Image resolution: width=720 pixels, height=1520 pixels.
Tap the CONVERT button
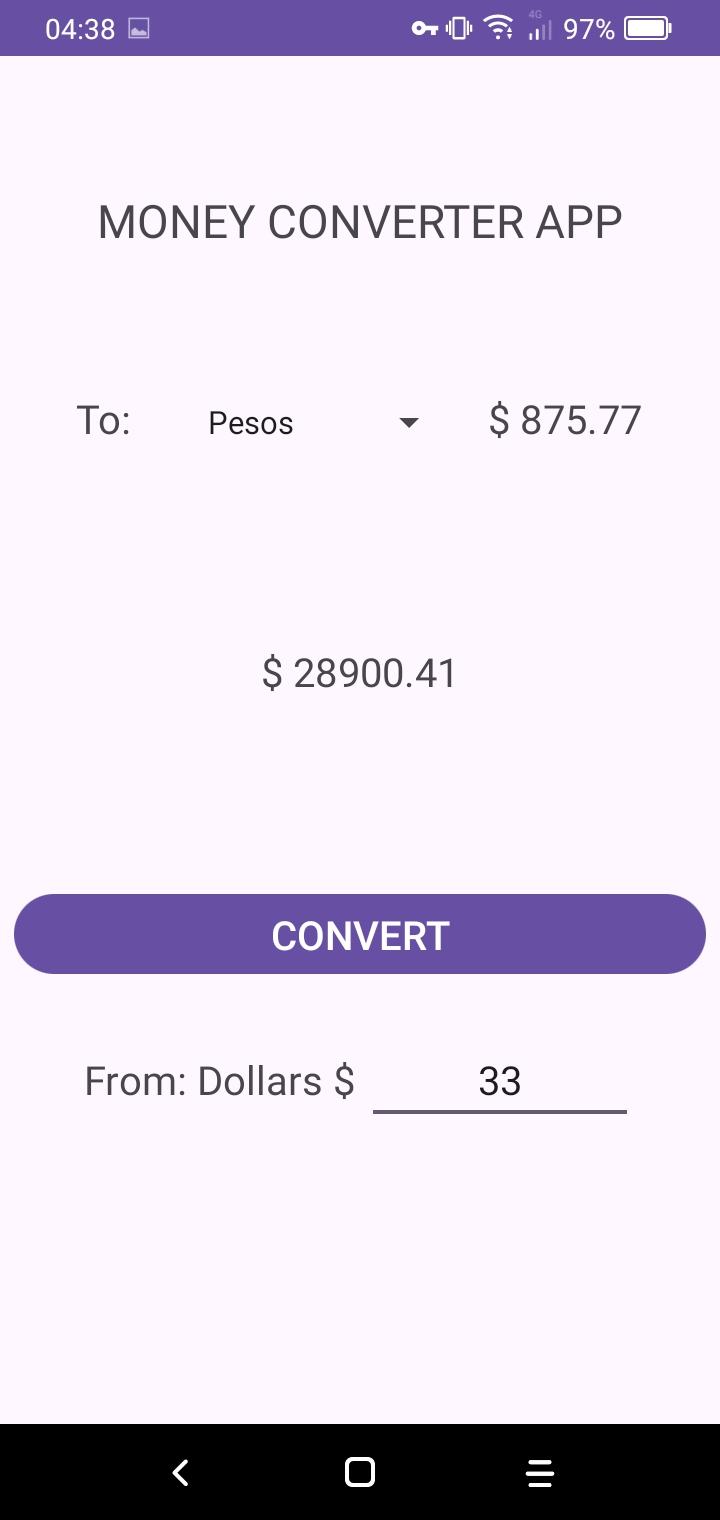[360, 934]
